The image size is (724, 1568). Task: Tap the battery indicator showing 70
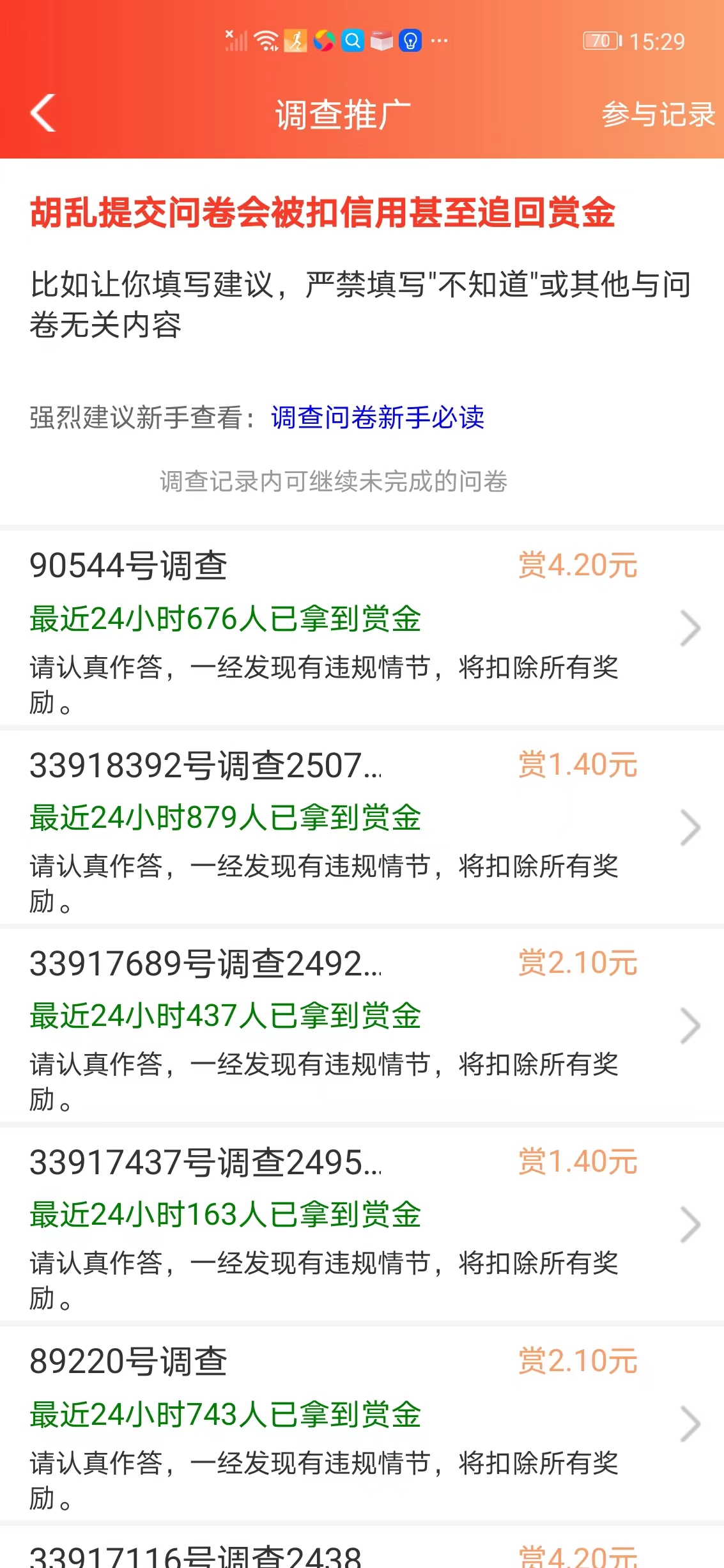click(599, 40)
